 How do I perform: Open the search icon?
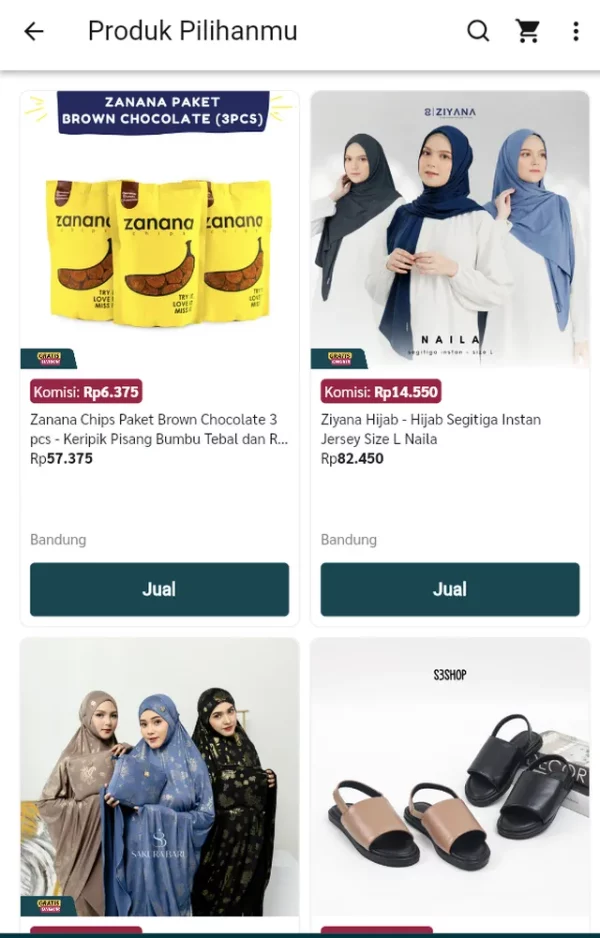[478, 31]
